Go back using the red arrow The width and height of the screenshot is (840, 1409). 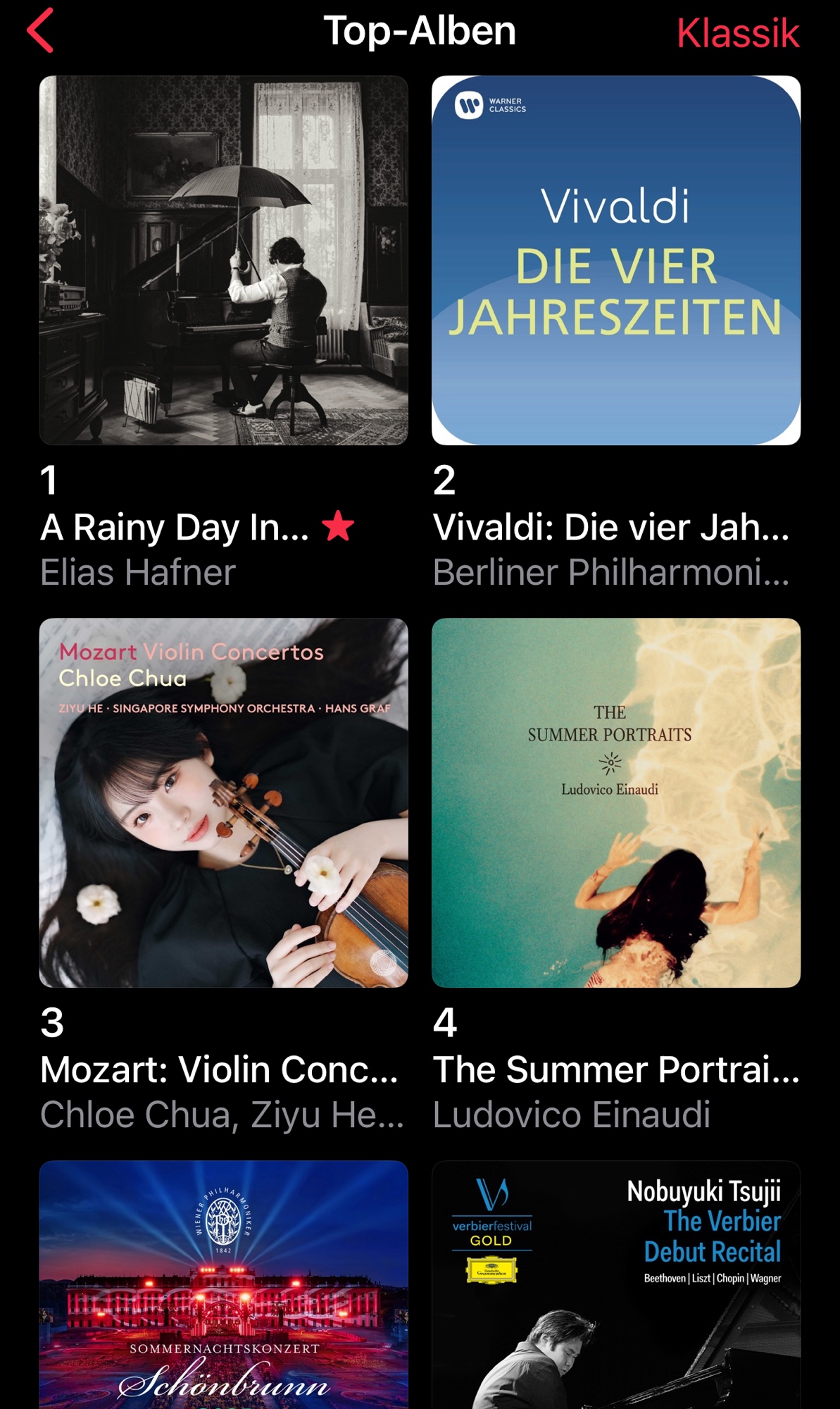click(x=40, y=31)
